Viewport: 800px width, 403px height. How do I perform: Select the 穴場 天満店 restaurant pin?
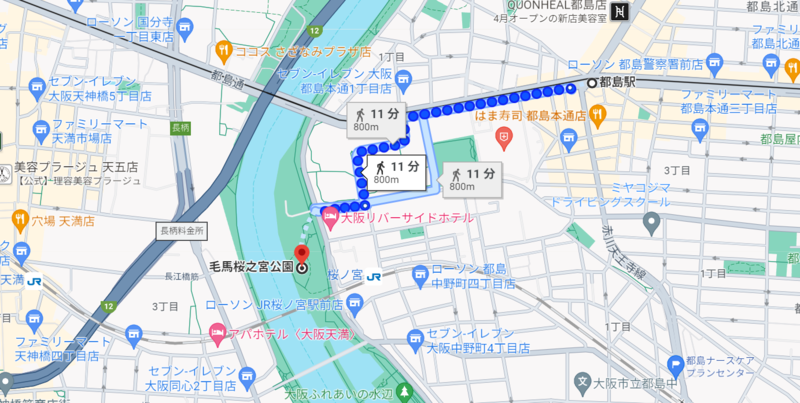(19, 218)
